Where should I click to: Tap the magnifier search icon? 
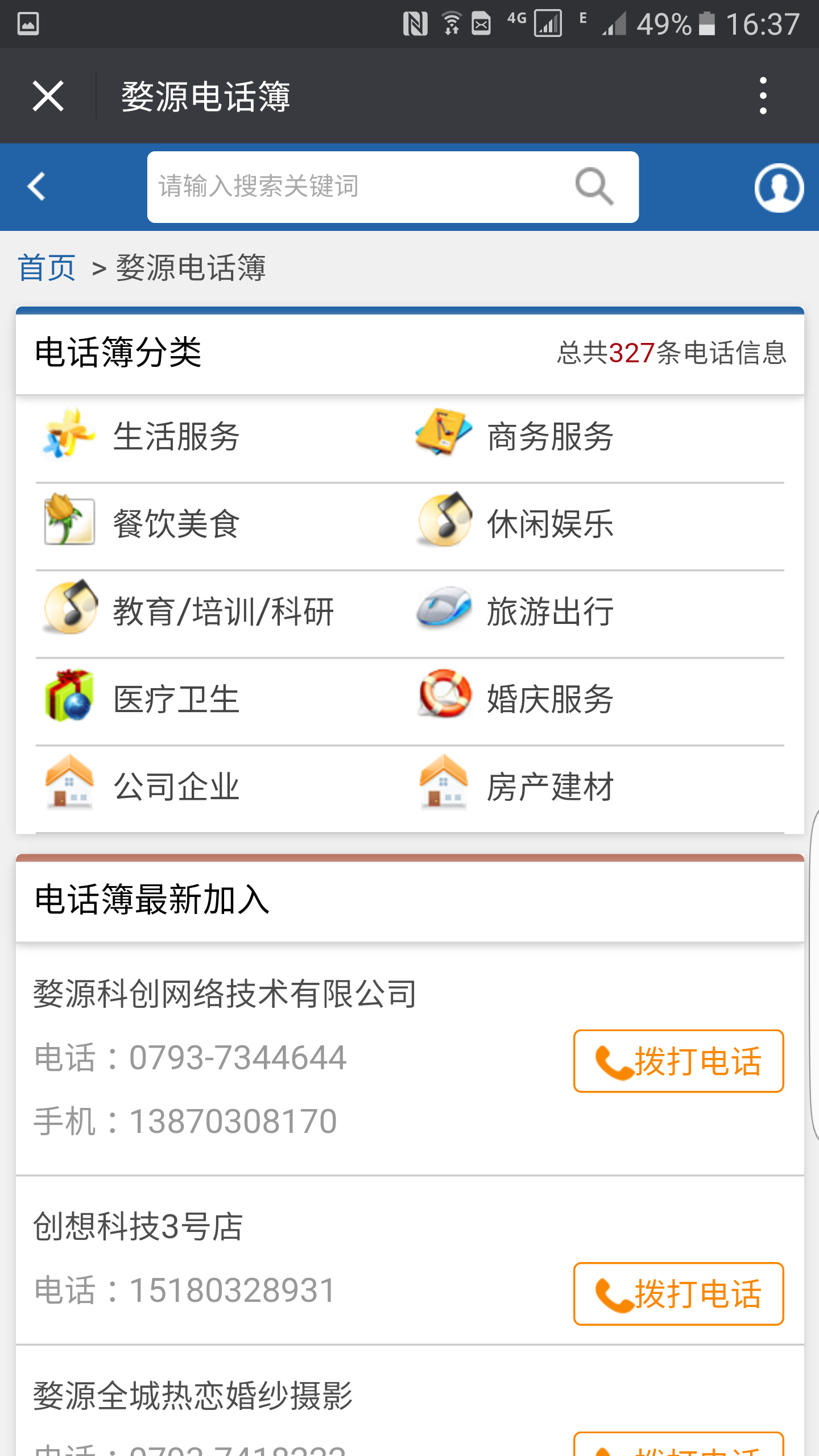tap(594, 187)
